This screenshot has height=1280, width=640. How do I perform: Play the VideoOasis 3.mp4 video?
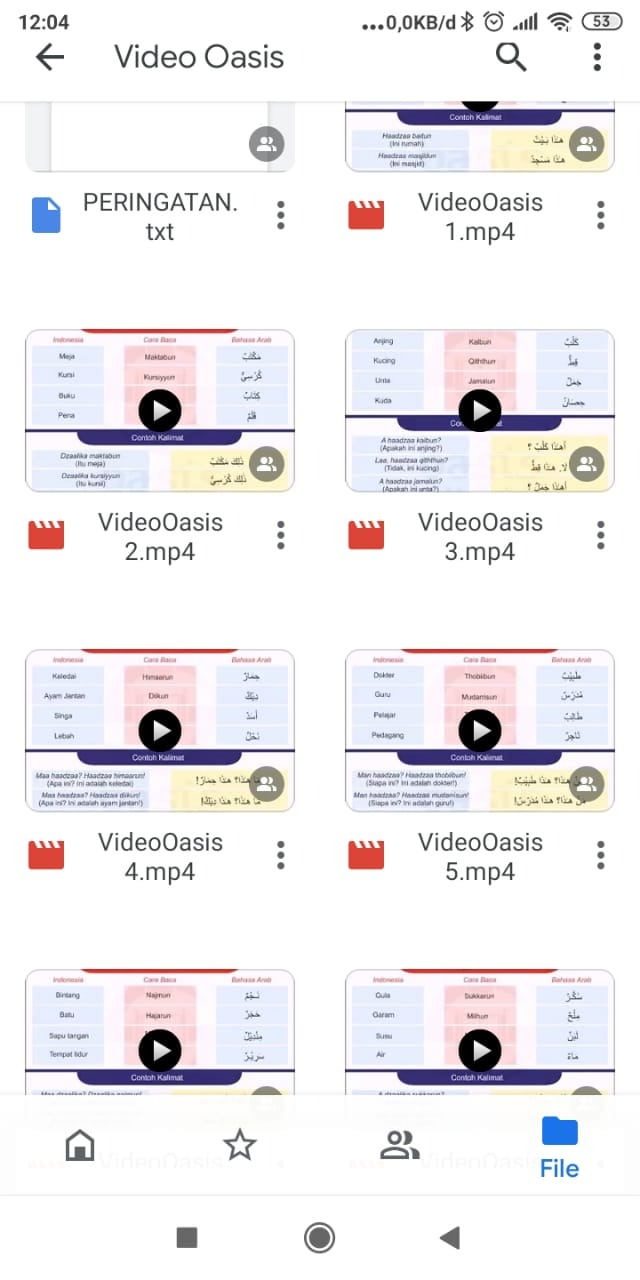pos(480,410)
